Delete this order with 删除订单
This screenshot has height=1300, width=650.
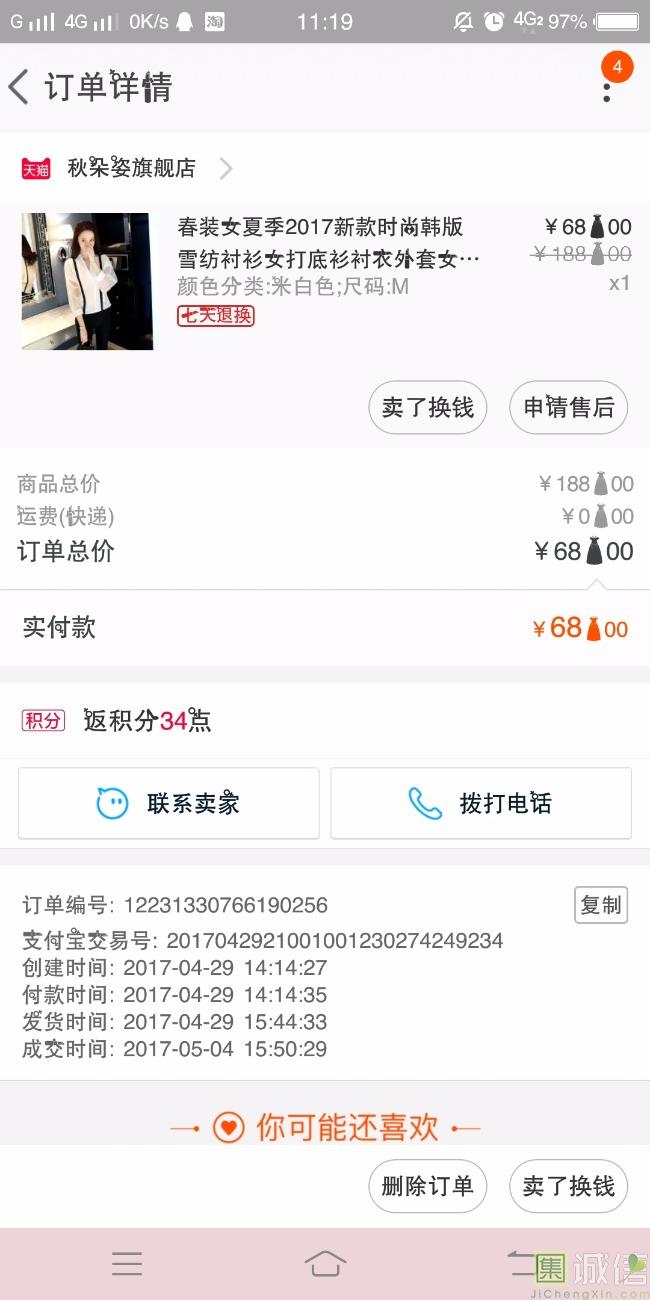click(427, 1186)
